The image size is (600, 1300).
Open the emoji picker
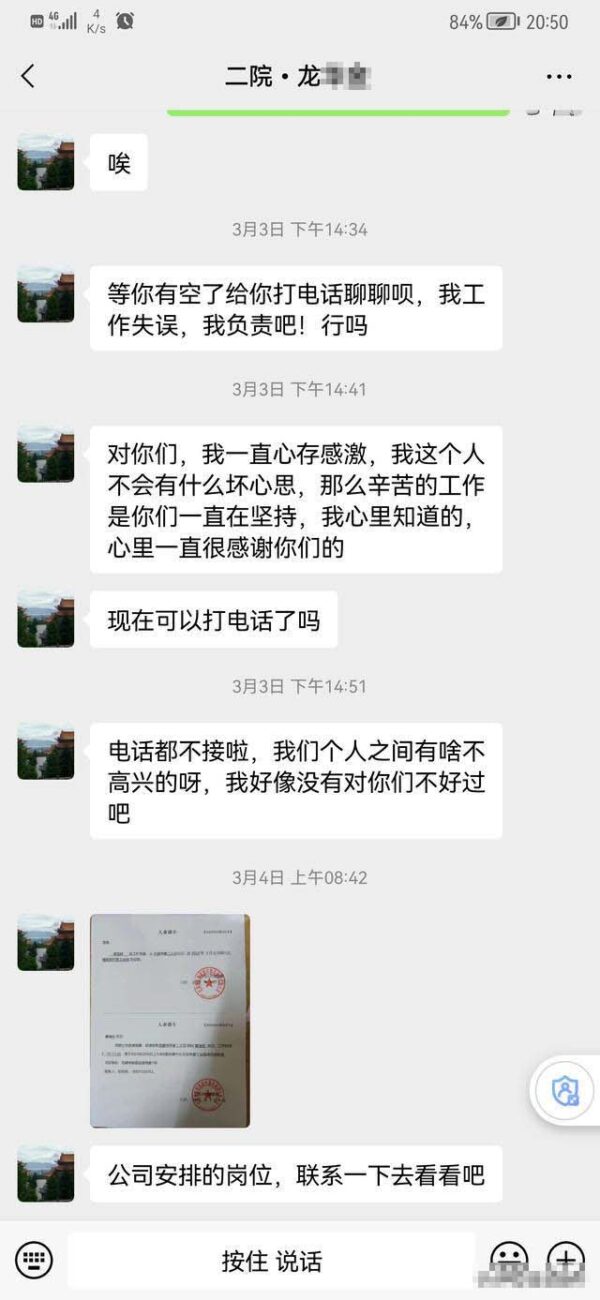point(508,1259)
